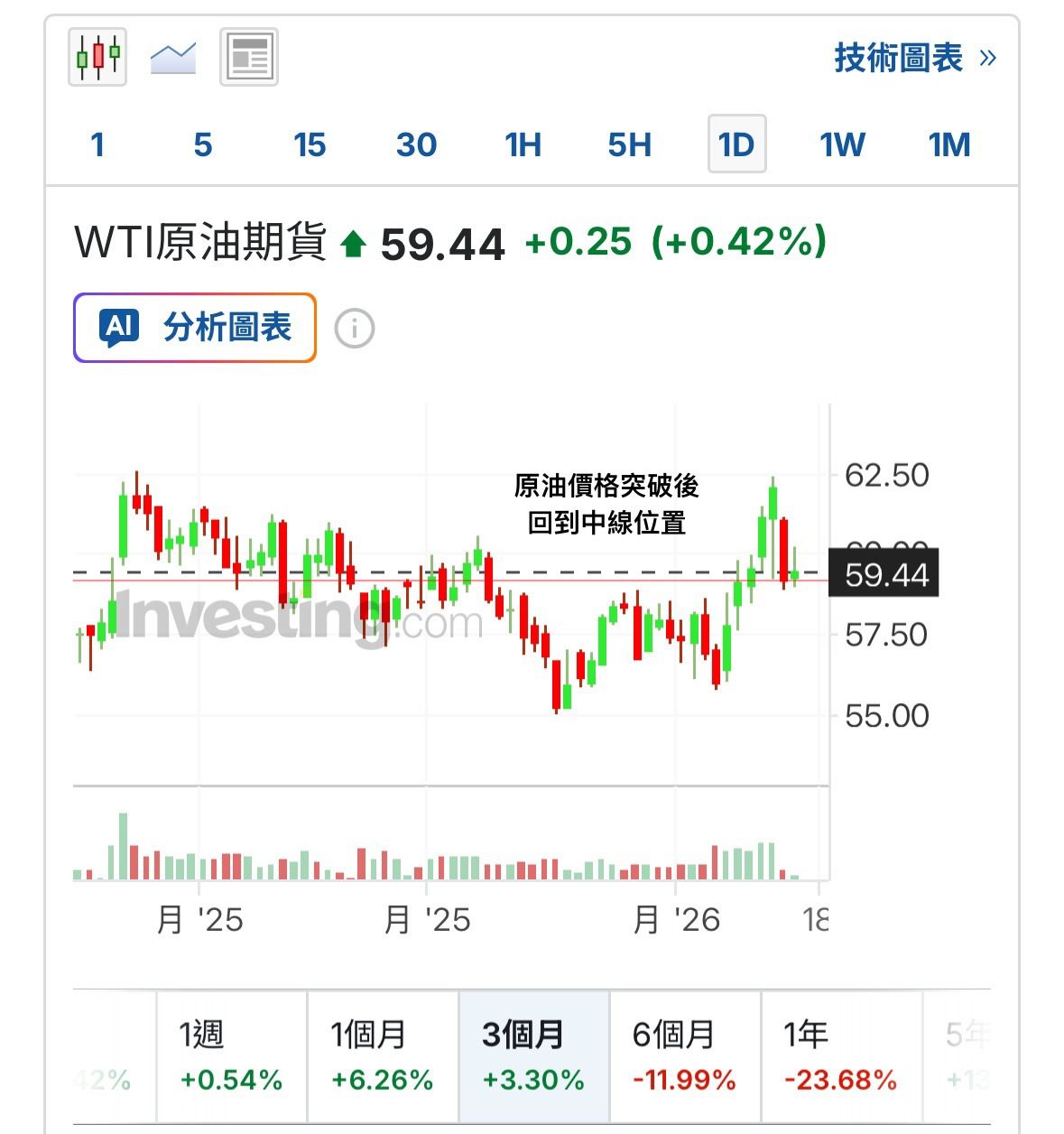Screen dimensions: 1064x1134
Task: Open the news chart view icon
Action: [246, 56]
